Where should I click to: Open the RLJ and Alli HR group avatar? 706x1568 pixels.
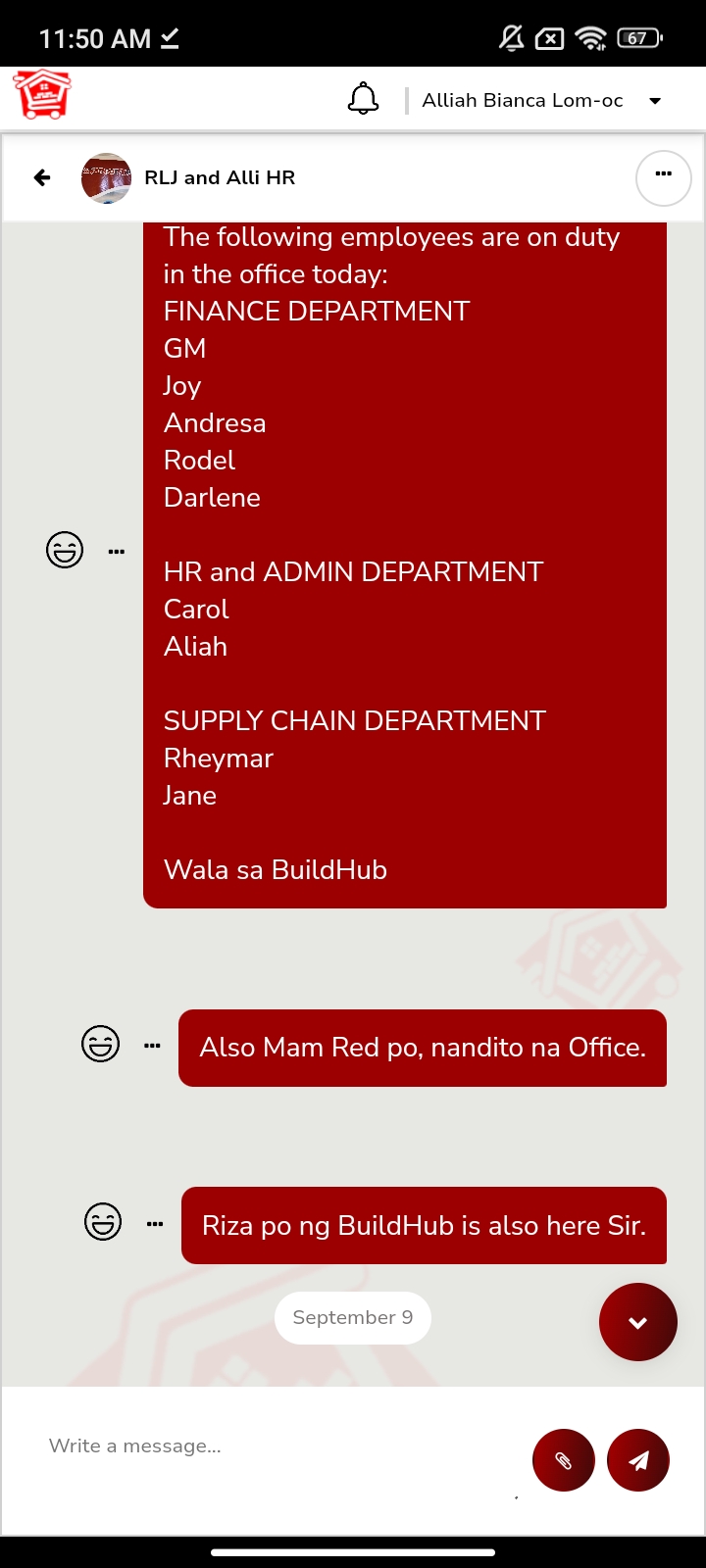click(106, 178)
